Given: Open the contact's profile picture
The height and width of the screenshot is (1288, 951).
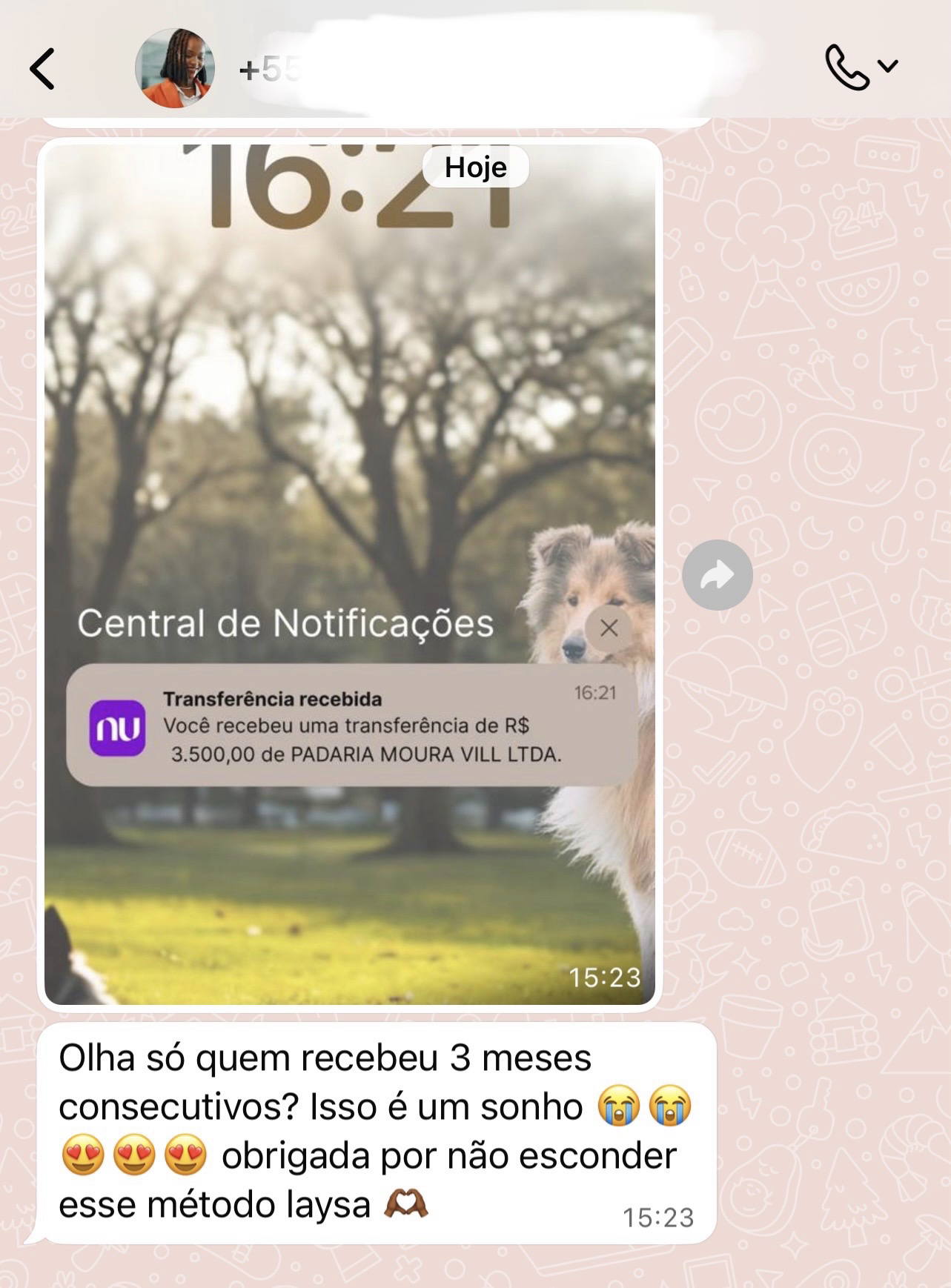Looking at the screenshot, I should tap(175, 69).
